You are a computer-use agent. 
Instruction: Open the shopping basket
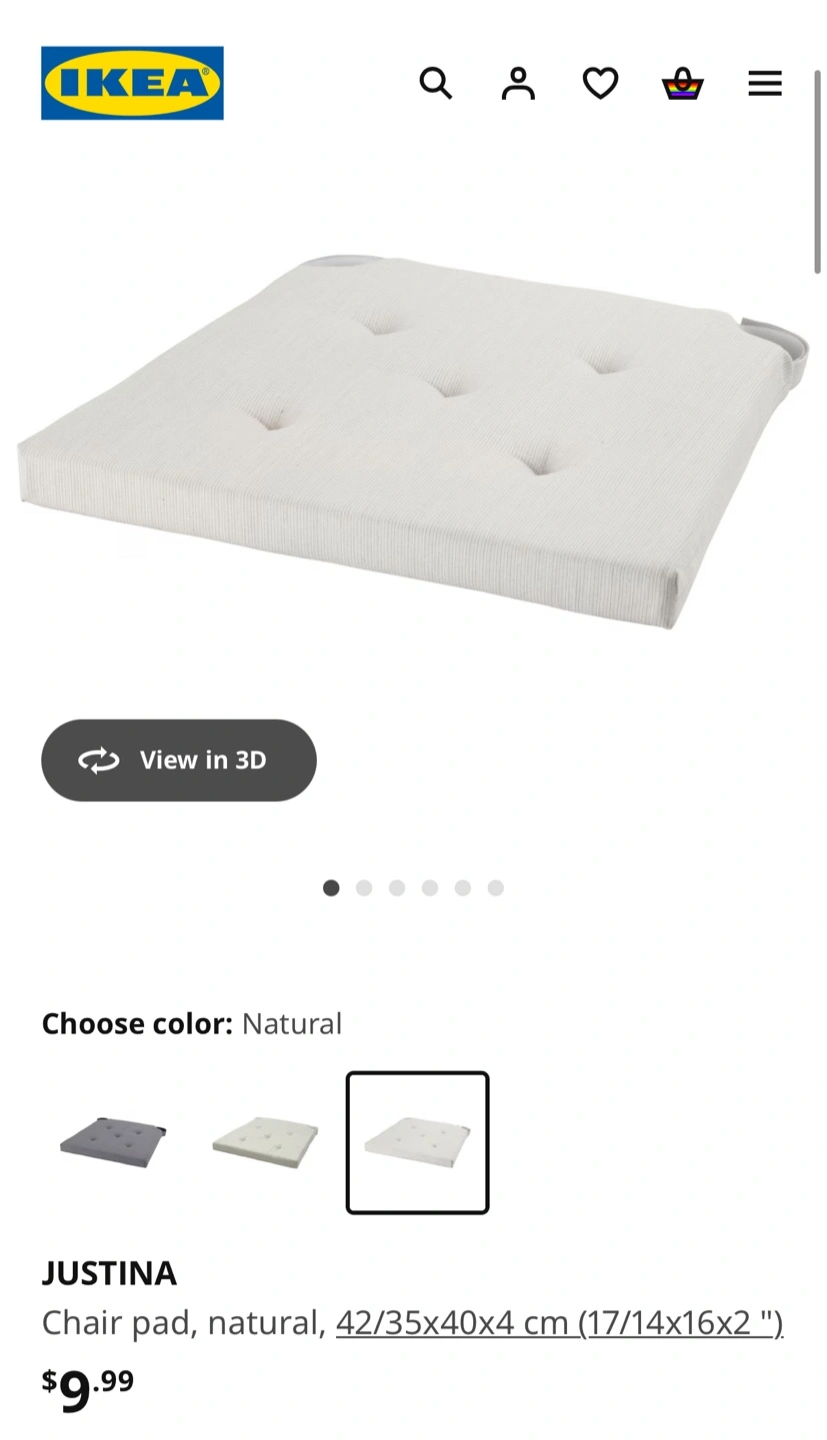683,83
